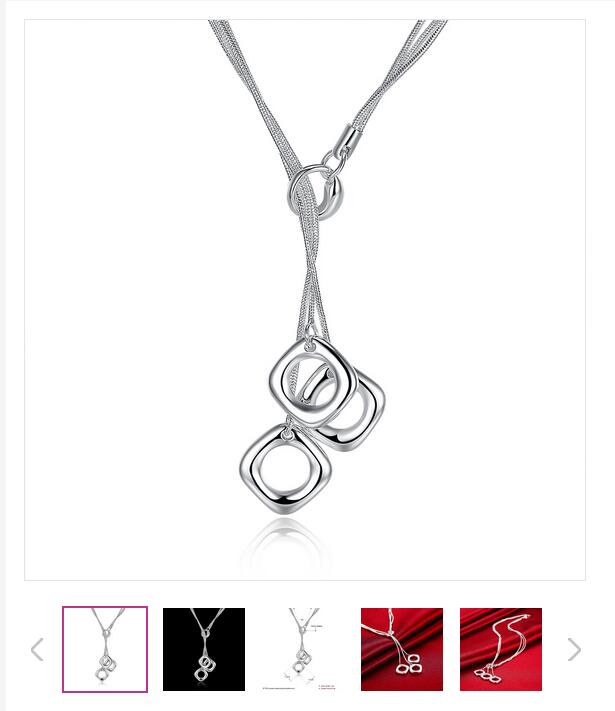Show more gallery thumbnails with the right arrow
The height and width of the screenshot is (711, 615).
pos(574,650)
